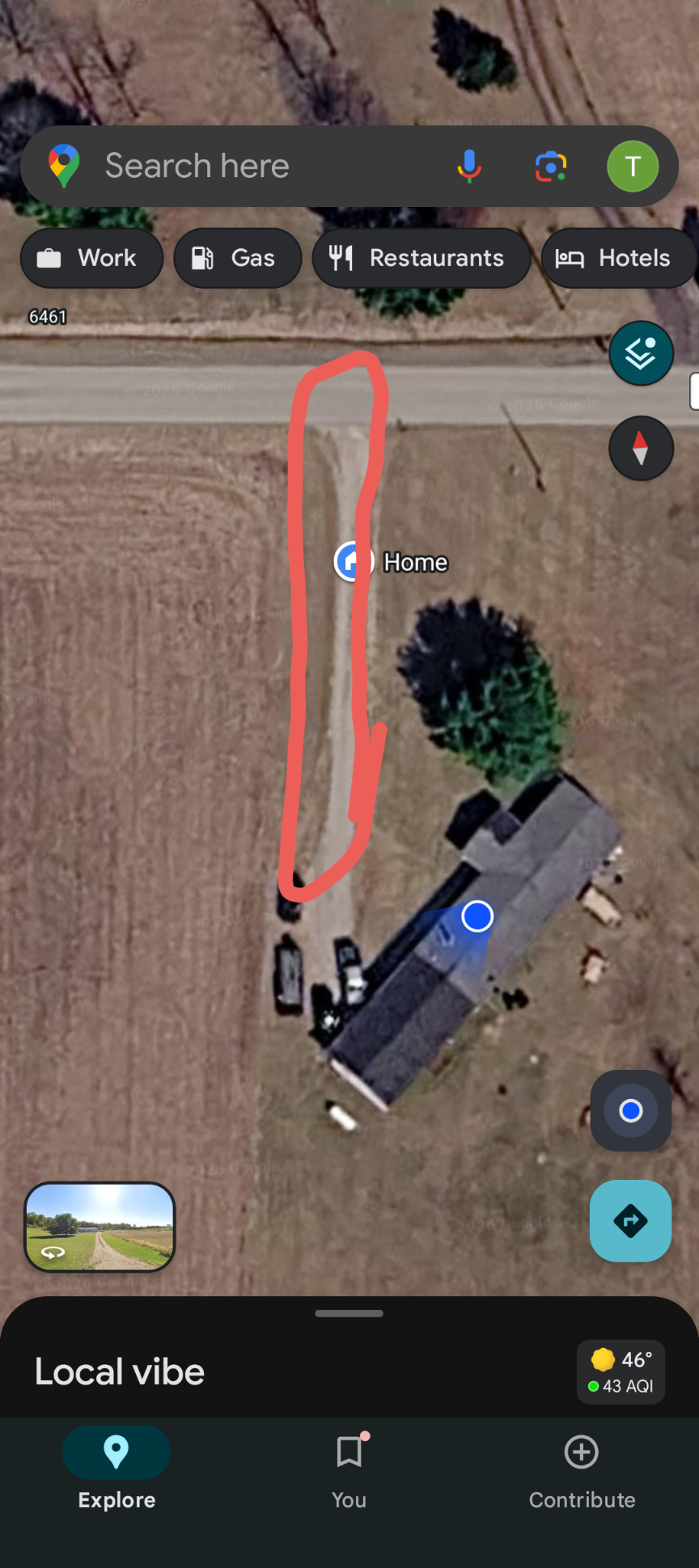Go to the You tab

tap(349, 1469)
